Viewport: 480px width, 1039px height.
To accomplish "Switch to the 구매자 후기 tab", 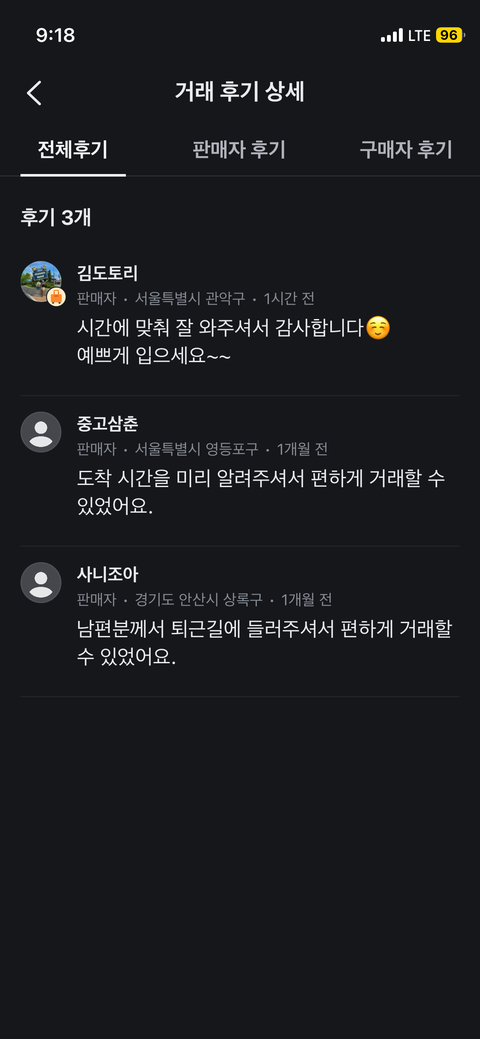I will tap(406, 150).
